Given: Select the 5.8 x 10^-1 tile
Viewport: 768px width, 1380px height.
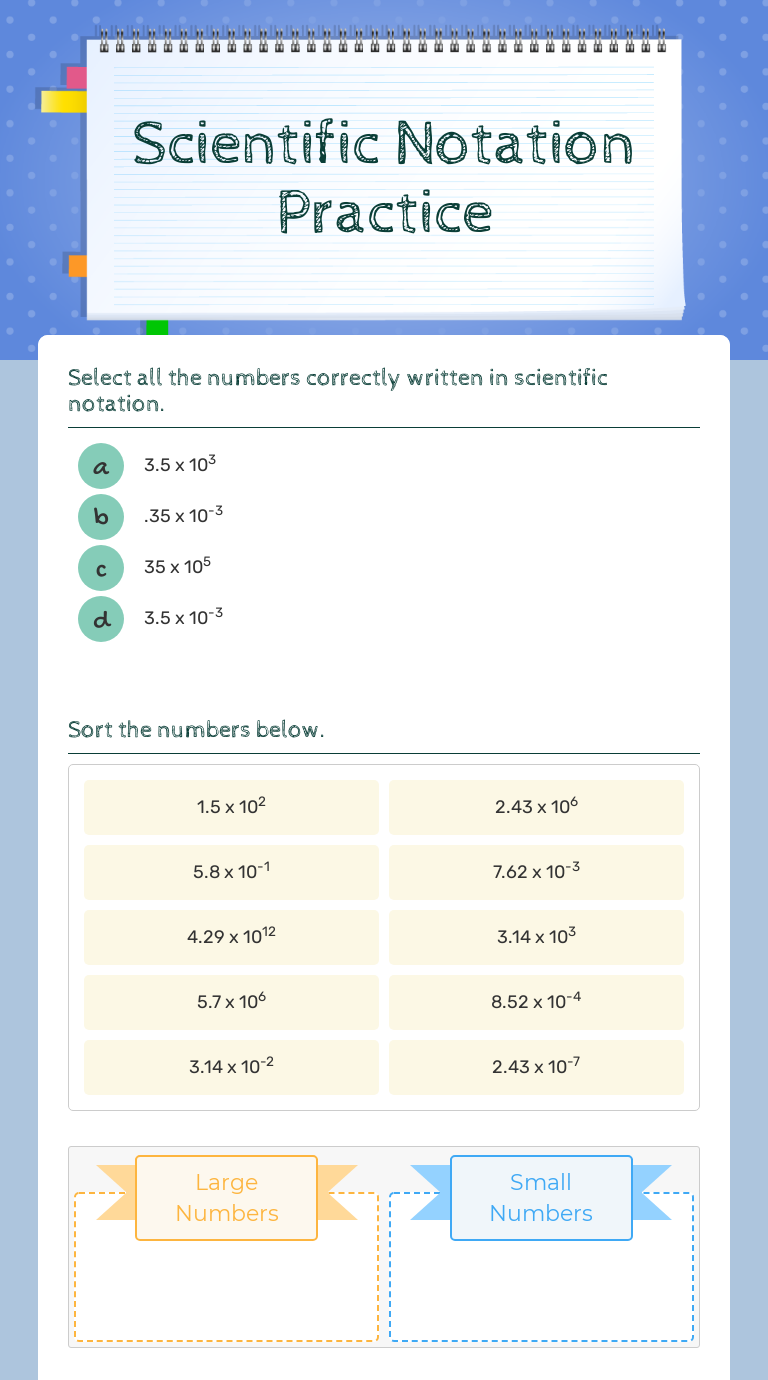Looking at the screenshot, I should [x=231, y=872].
